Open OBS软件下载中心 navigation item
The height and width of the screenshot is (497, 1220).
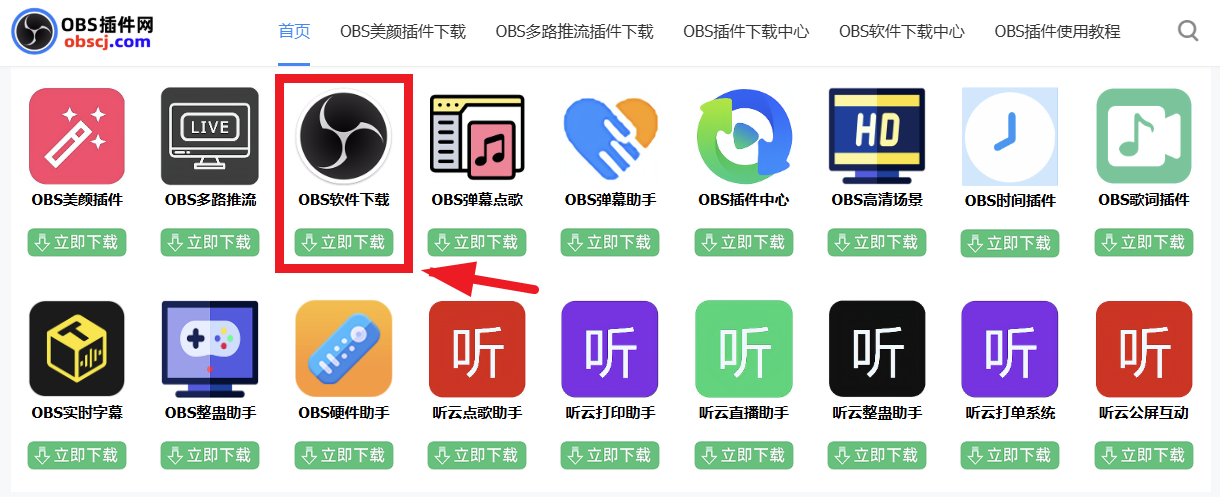coord(901,31)
